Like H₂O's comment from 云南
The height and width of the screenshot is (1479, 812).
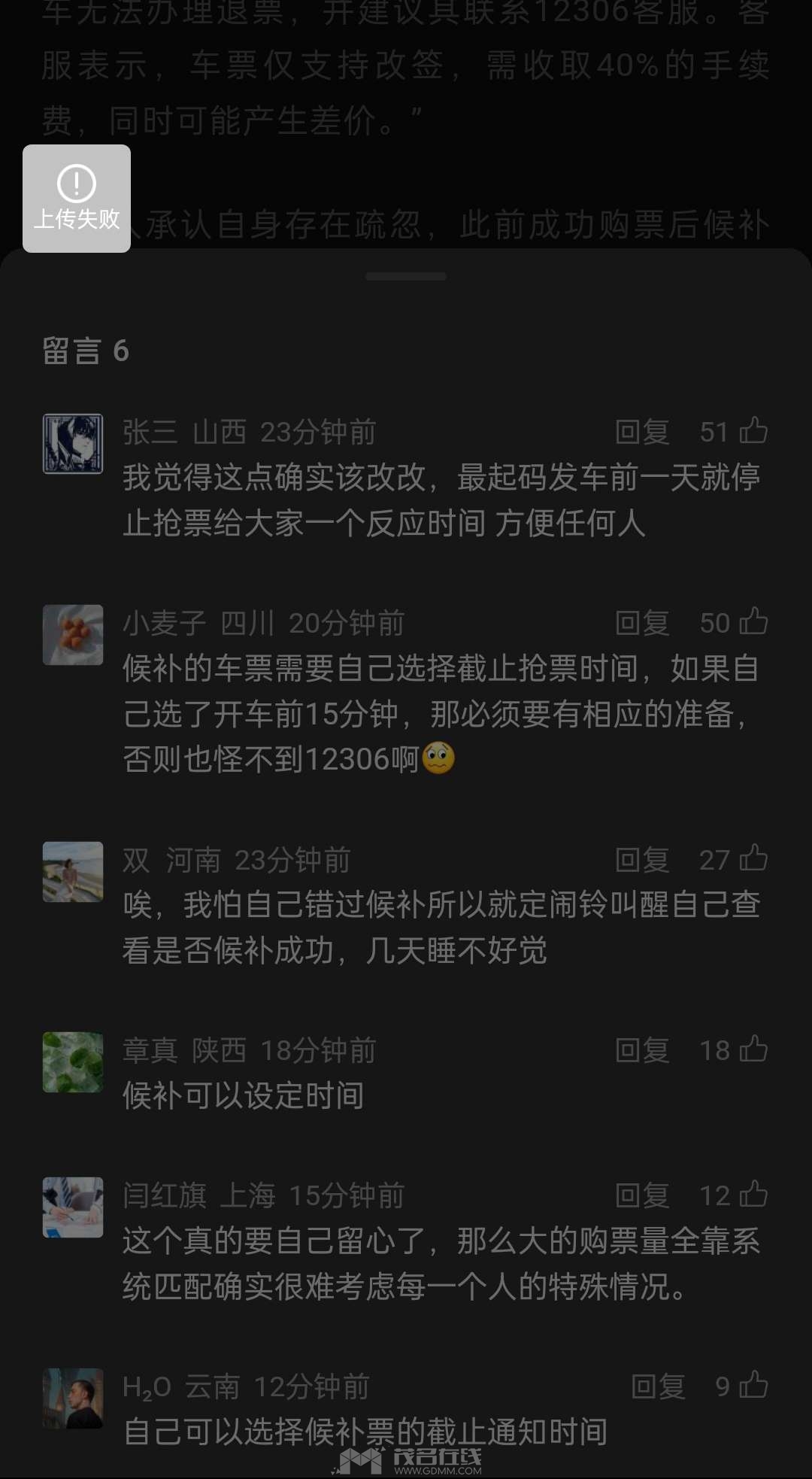(x=753, y=1386)
